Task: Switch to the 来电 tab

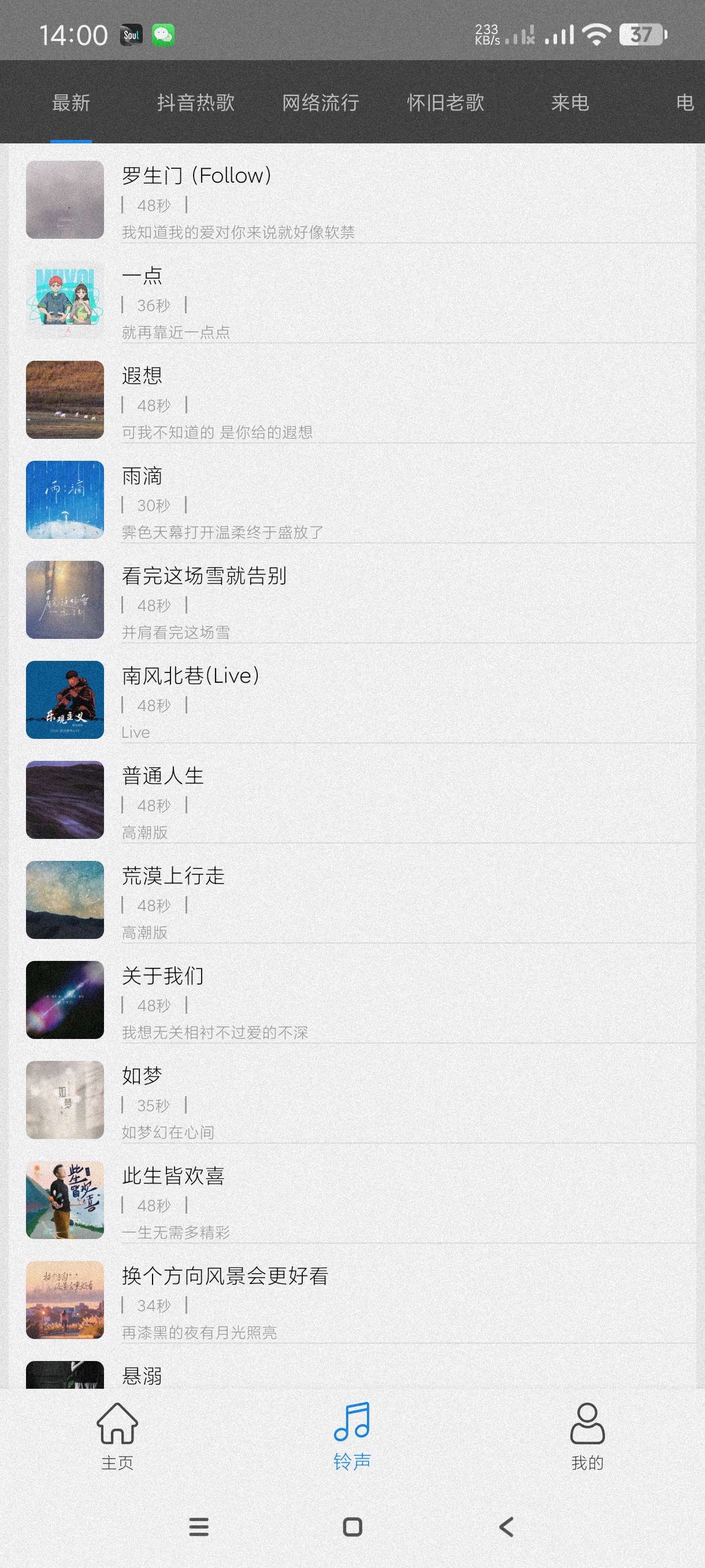Action: [x=570, y=103]
